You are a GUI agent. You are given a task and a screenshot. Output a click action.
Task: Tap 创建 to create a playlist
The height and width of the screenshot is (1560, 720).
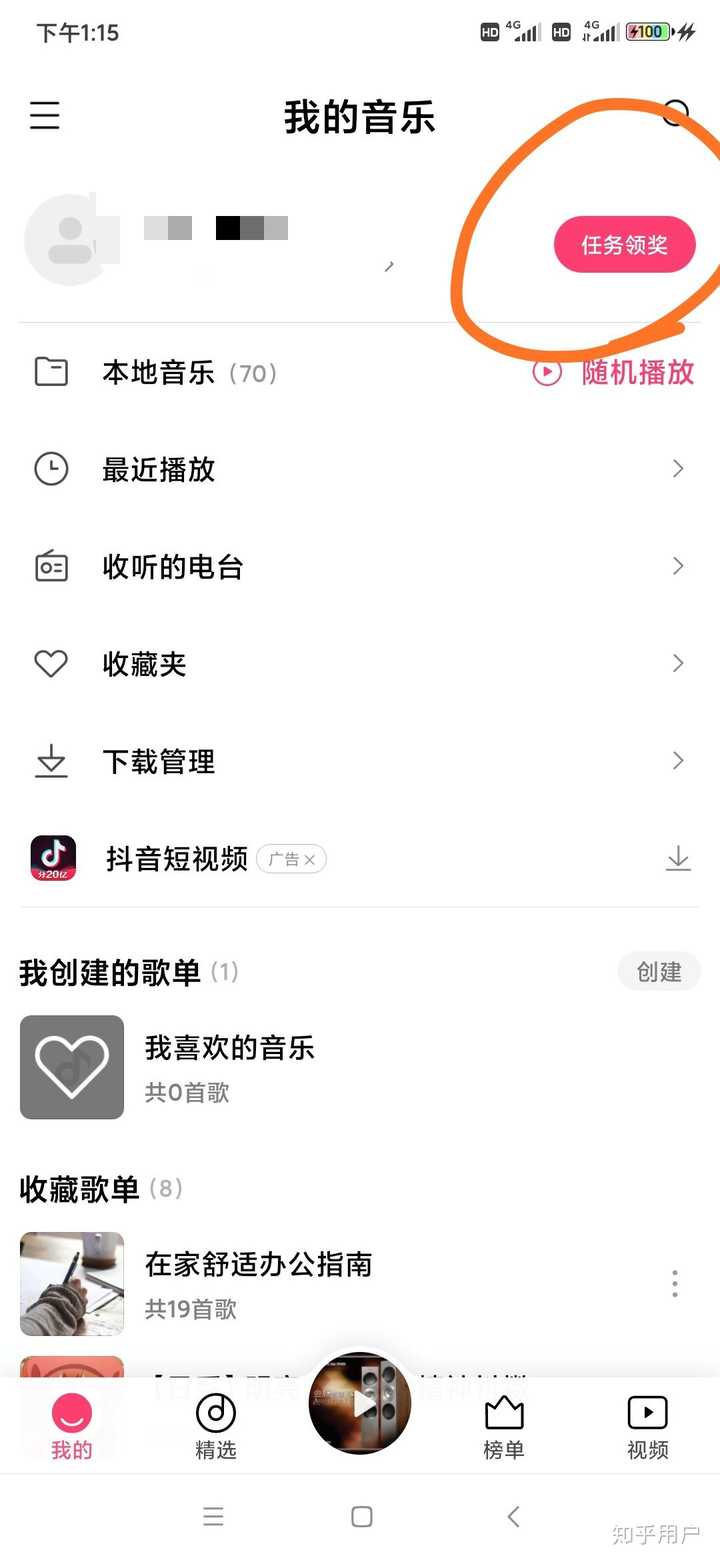659,971
